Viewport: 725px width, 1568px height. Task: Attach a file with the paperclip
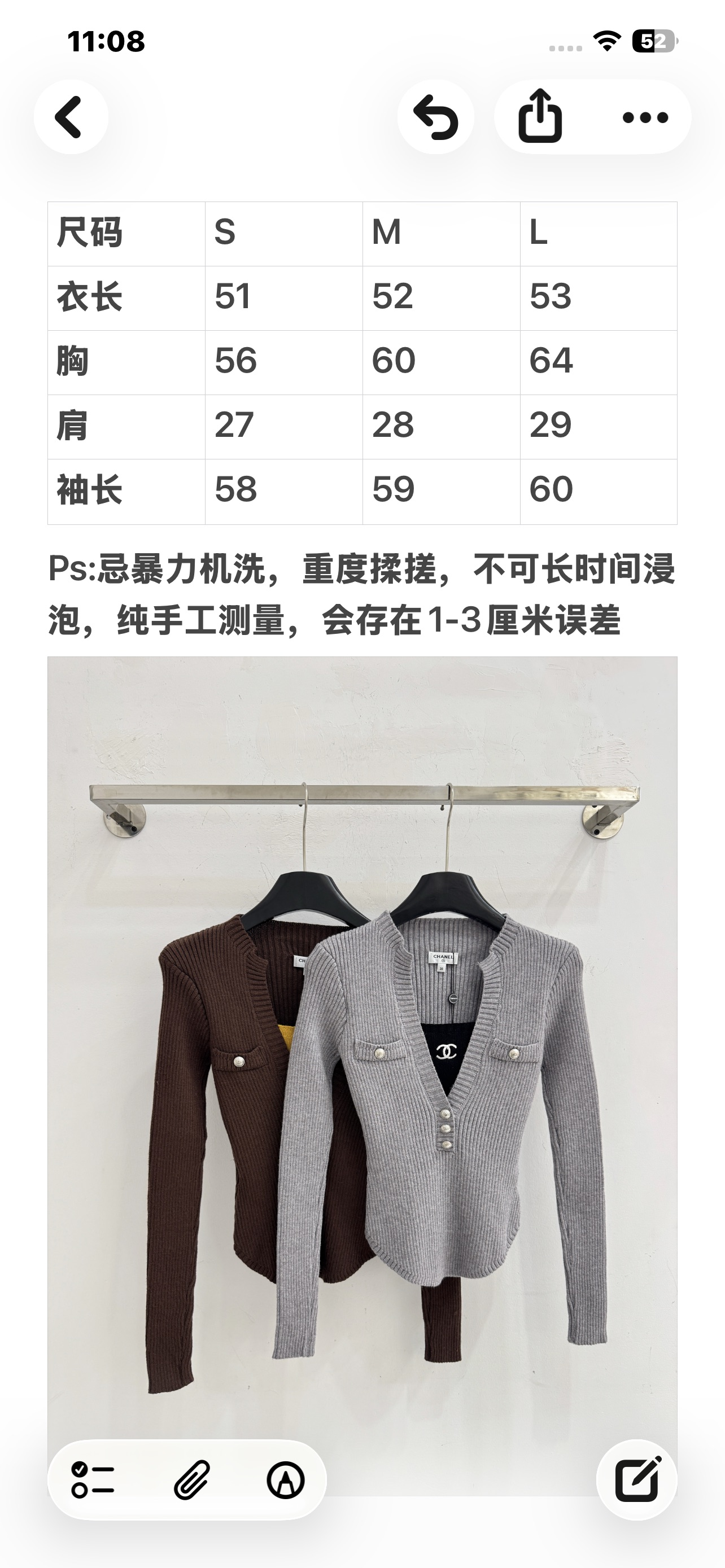pos(191,1479)
